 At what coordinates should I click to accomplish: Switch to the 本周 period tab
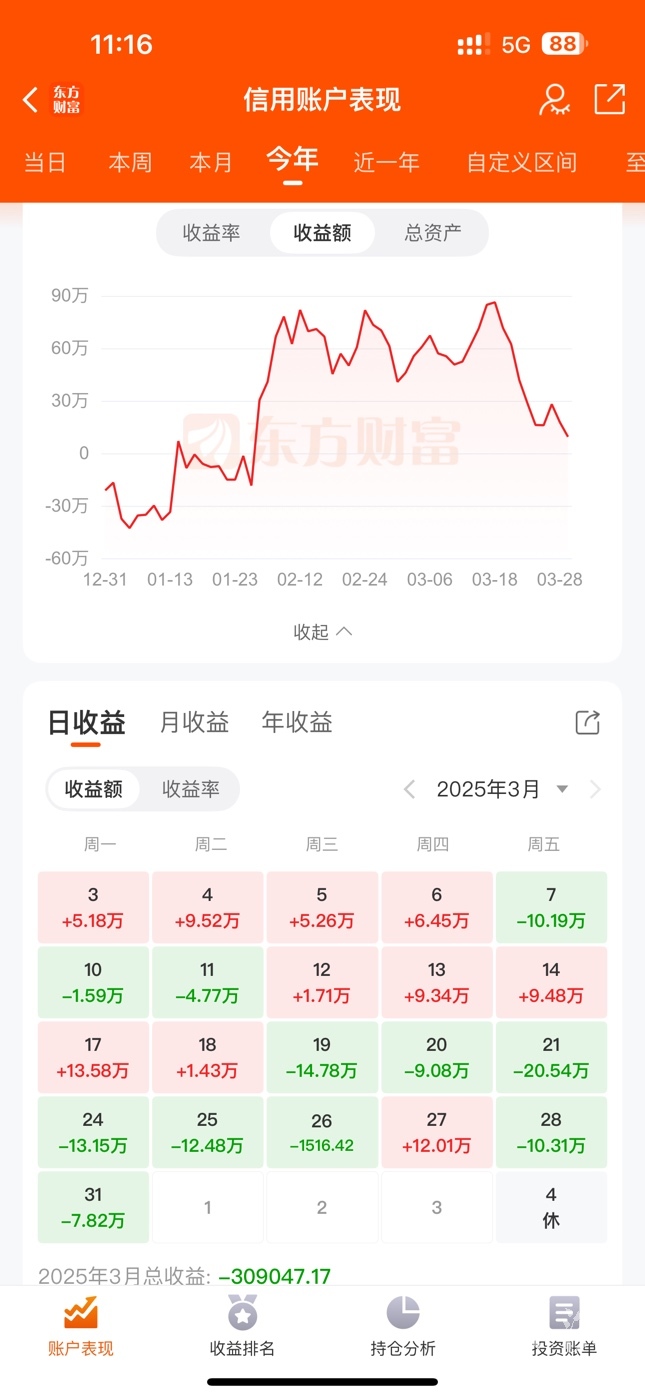click(130, 162)
